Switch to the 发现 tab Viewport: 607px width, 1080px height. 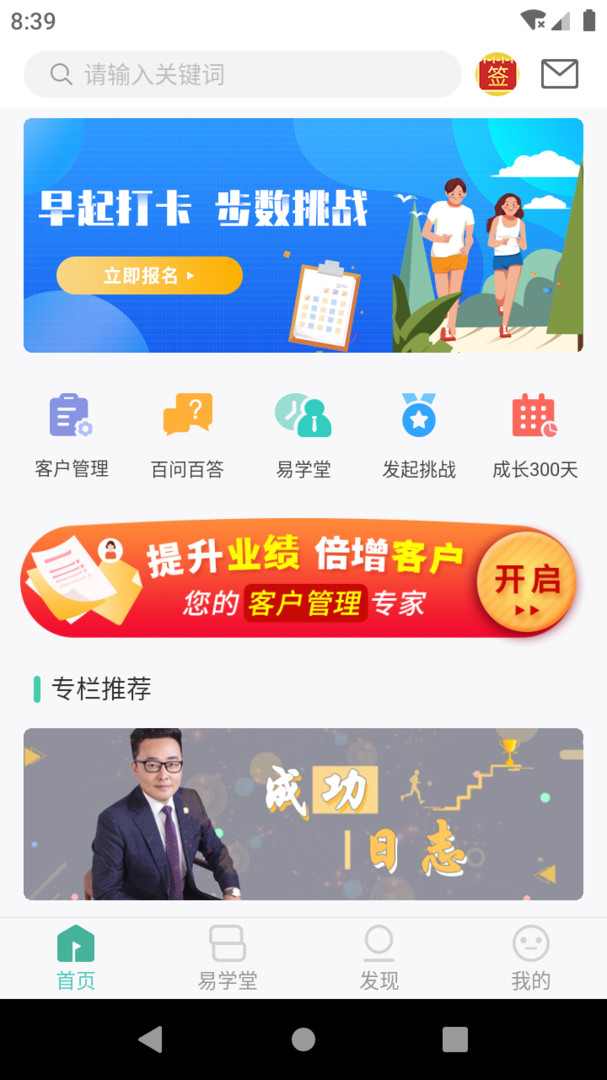tap(379, 958)
